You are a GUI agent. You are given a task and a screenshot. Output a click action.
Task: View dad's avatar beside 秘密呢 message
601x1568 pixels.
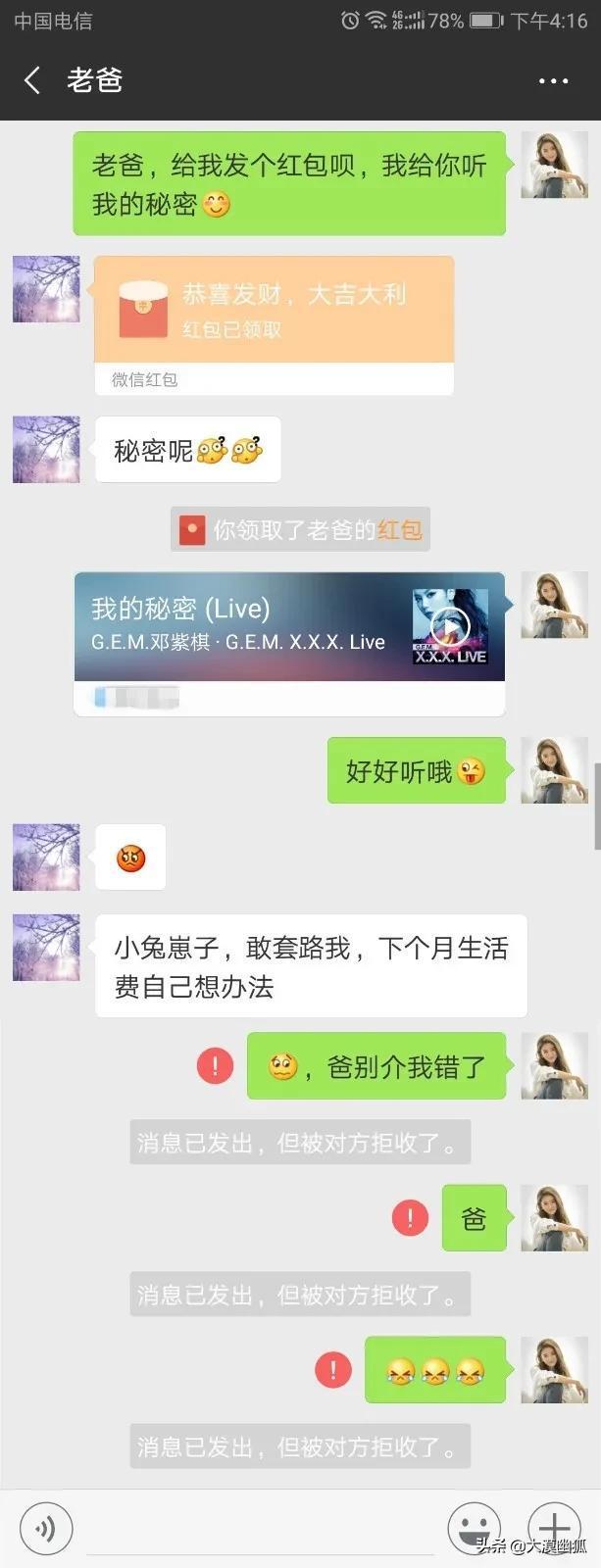[46, 449]
